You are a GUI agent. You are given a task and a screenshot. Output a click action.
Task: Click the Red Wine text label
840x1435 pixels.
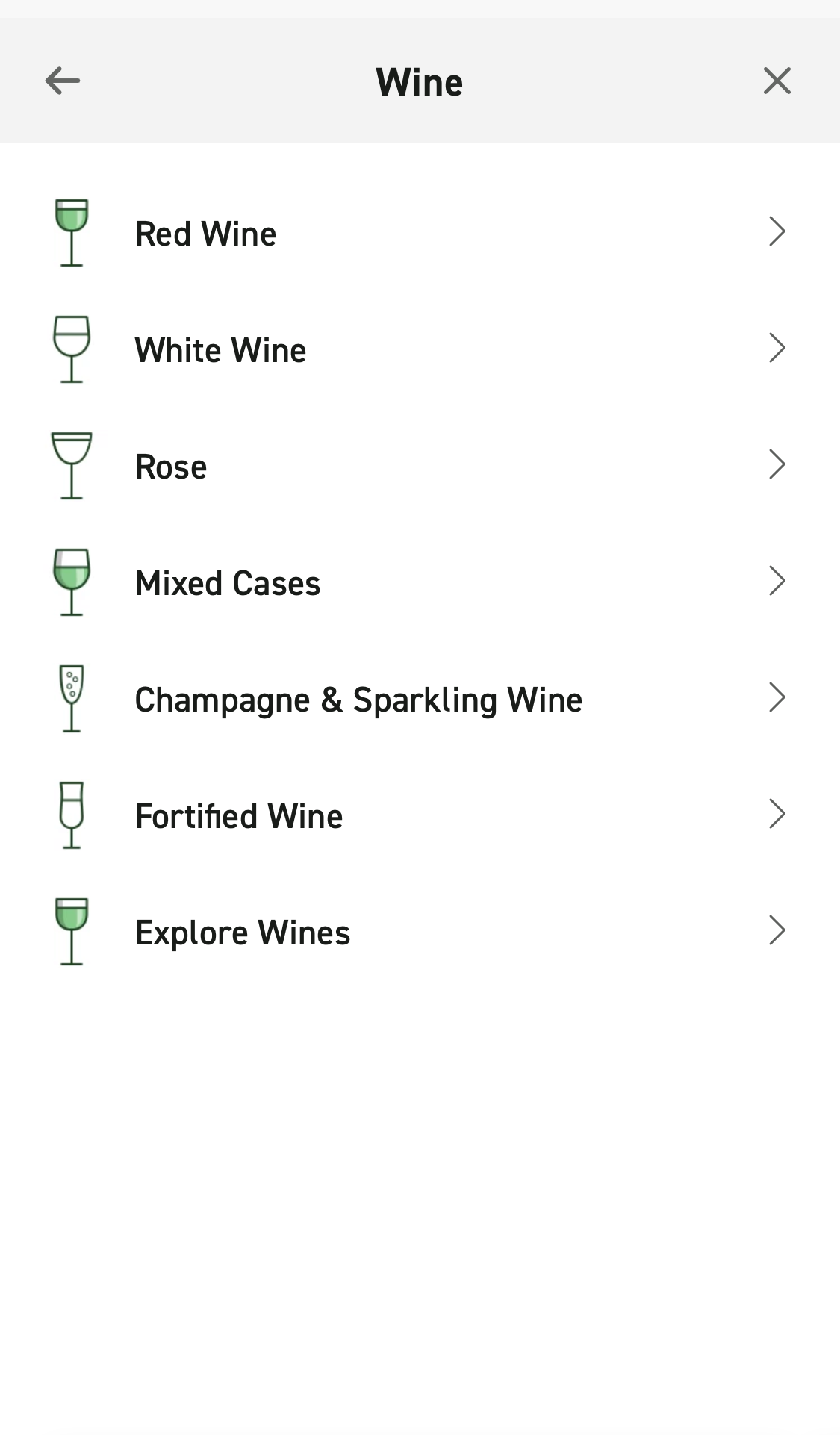(x=205, y=233)
